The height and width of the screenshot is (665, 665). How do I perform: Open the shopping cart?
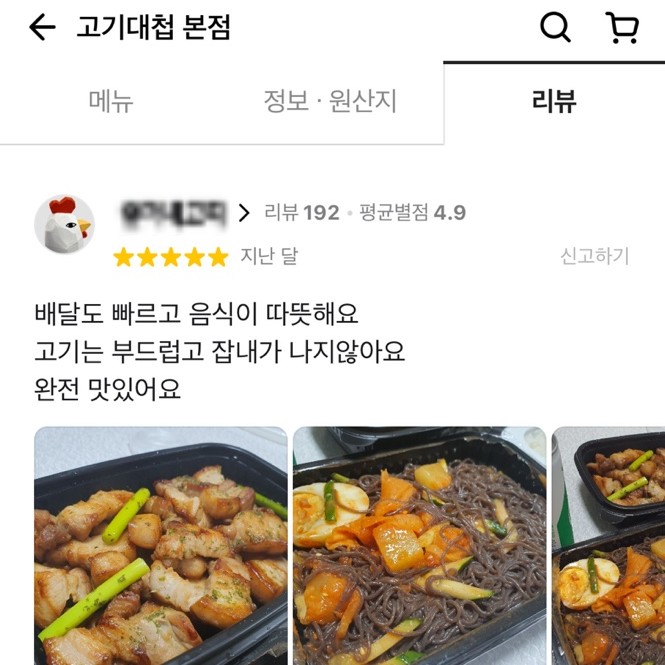[x=622, y=28]
